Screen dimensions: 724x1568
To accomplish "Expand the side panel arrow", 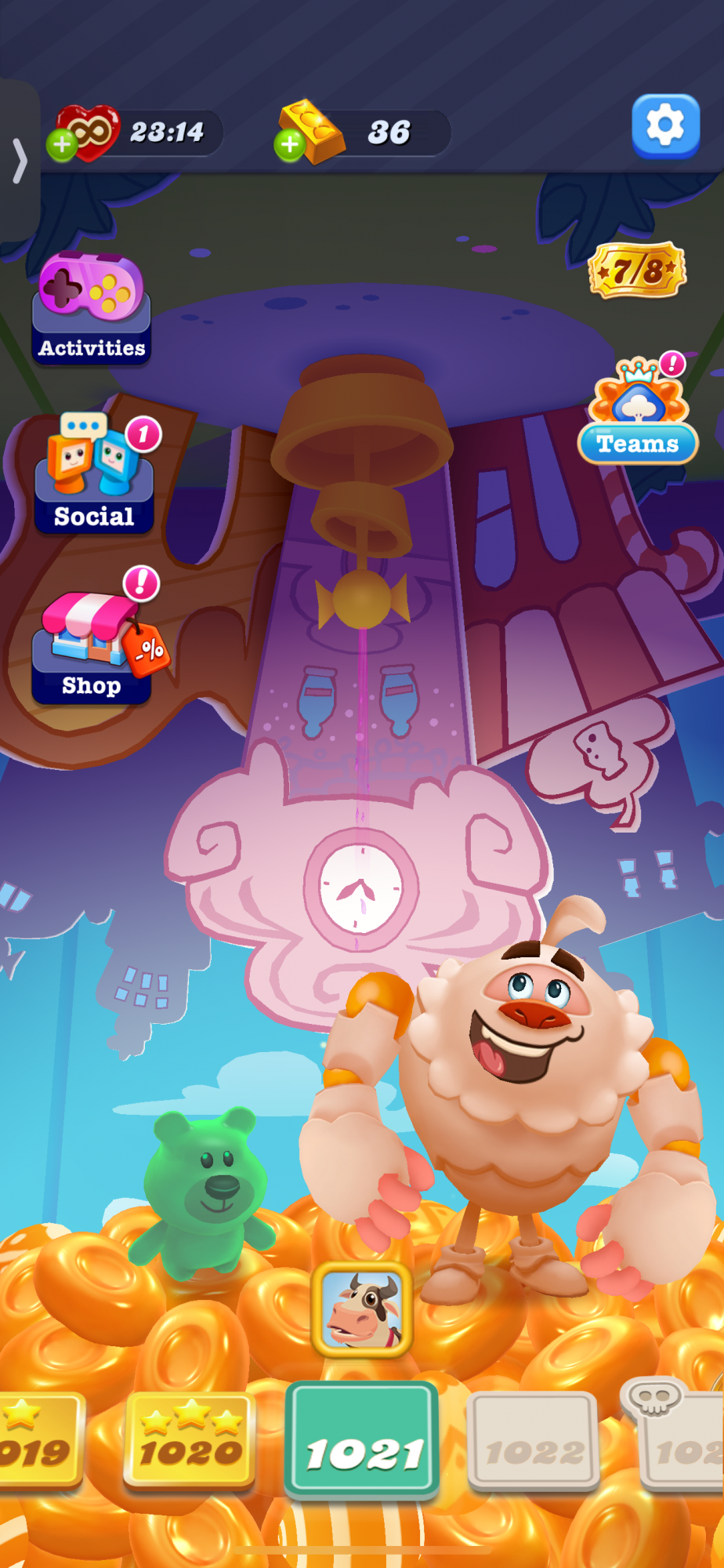I will [x=19, y=161].
